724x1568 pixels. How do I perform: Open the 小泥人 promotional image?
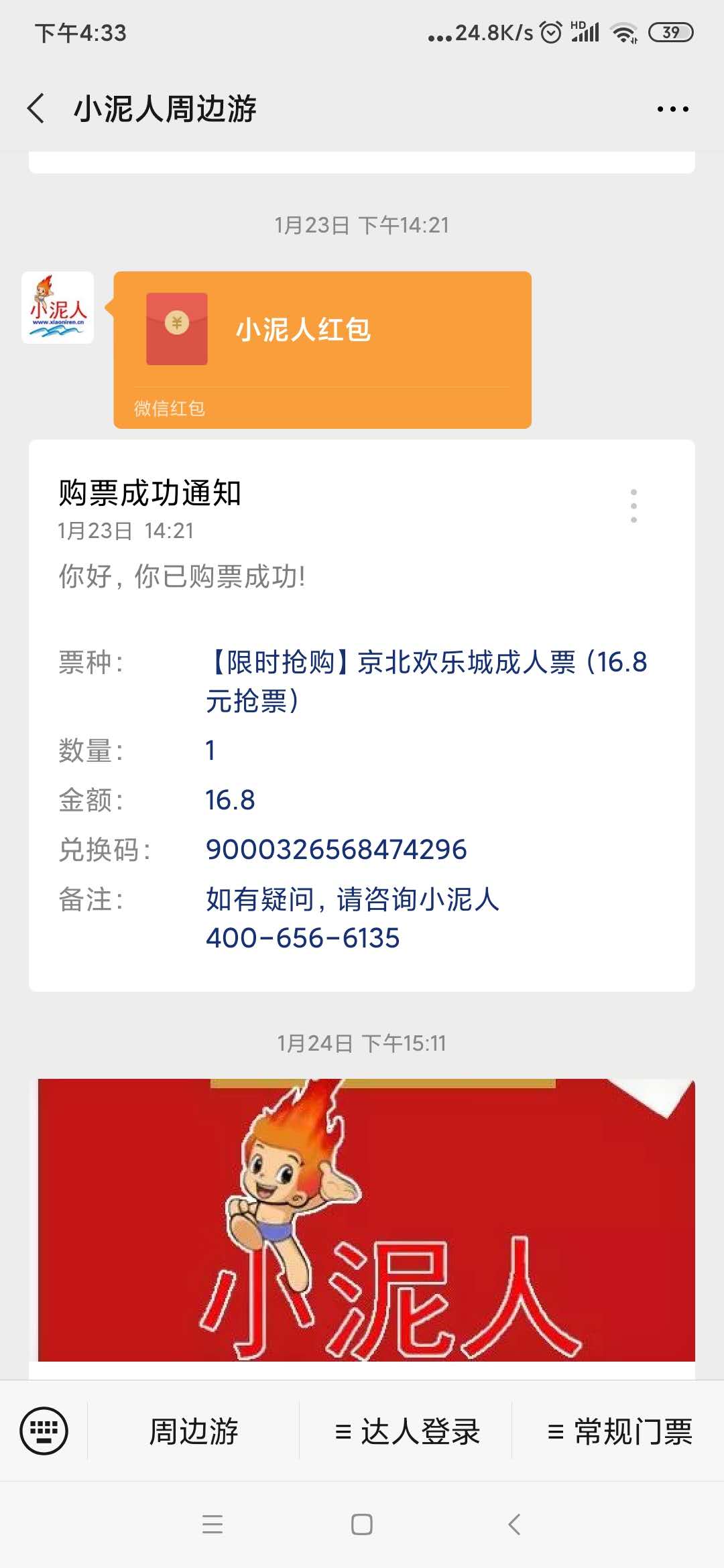[362, 1226]
